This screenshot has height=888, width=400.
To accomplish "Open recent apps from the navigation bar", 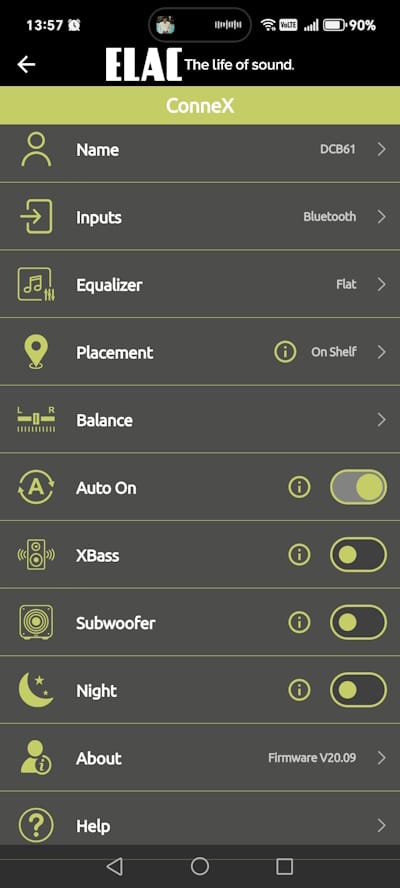I will pyautogui.click(x=284, y=866).
